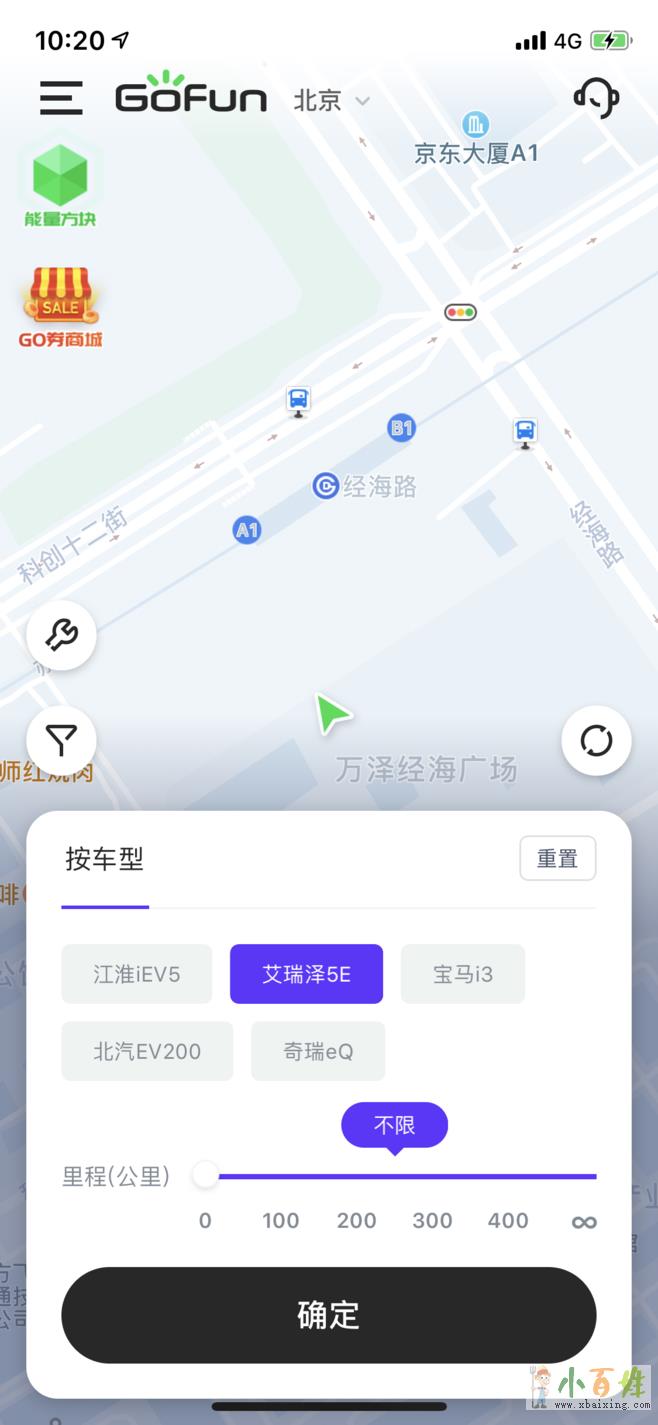Screen dimensions: 658x1425
Task: Contact customer service via headset icon
Action: [x=595, y=98]
